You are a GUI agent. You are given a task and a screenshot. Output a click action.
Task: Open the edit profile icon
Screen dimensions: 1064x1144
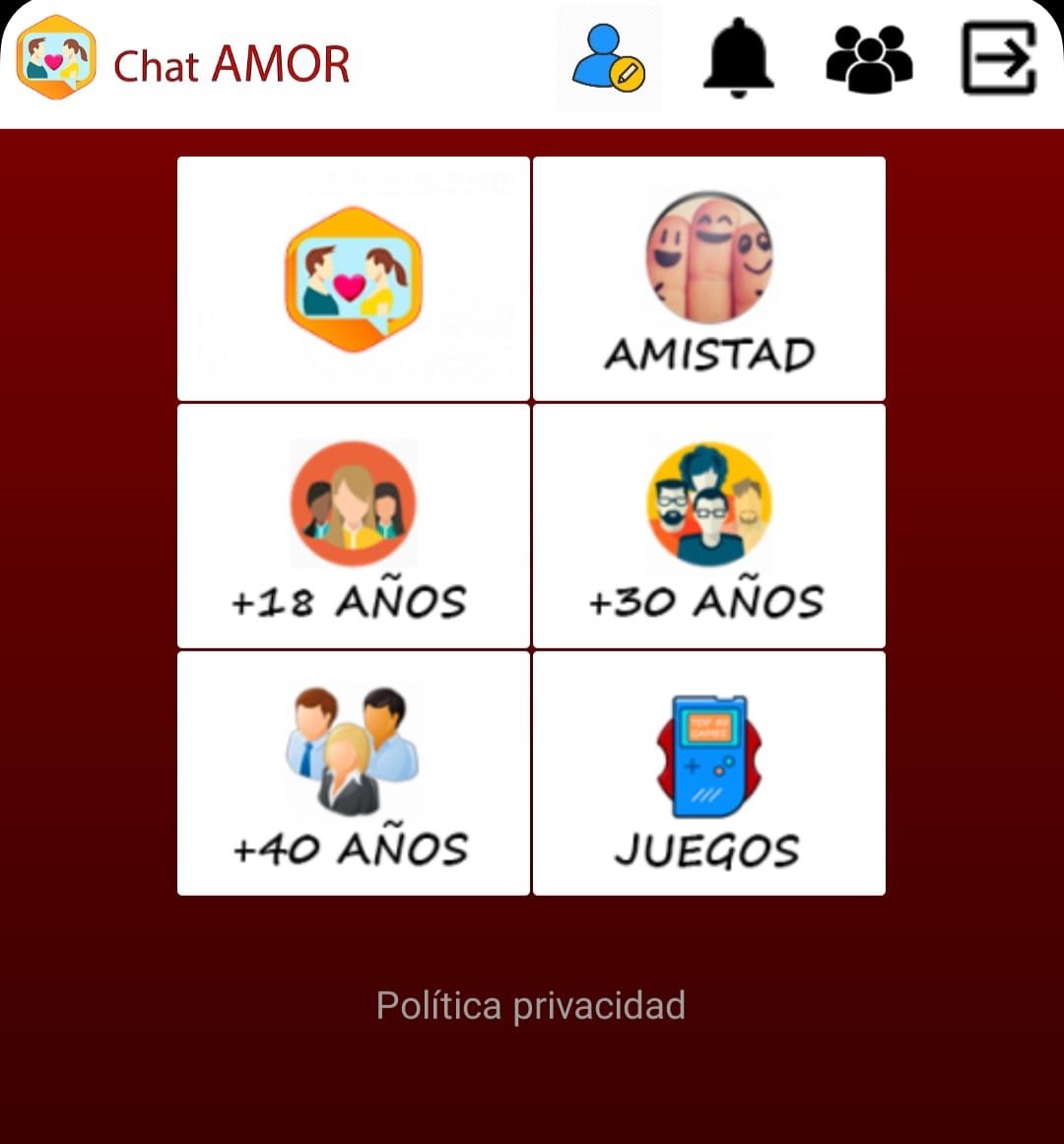coord(608,59)
